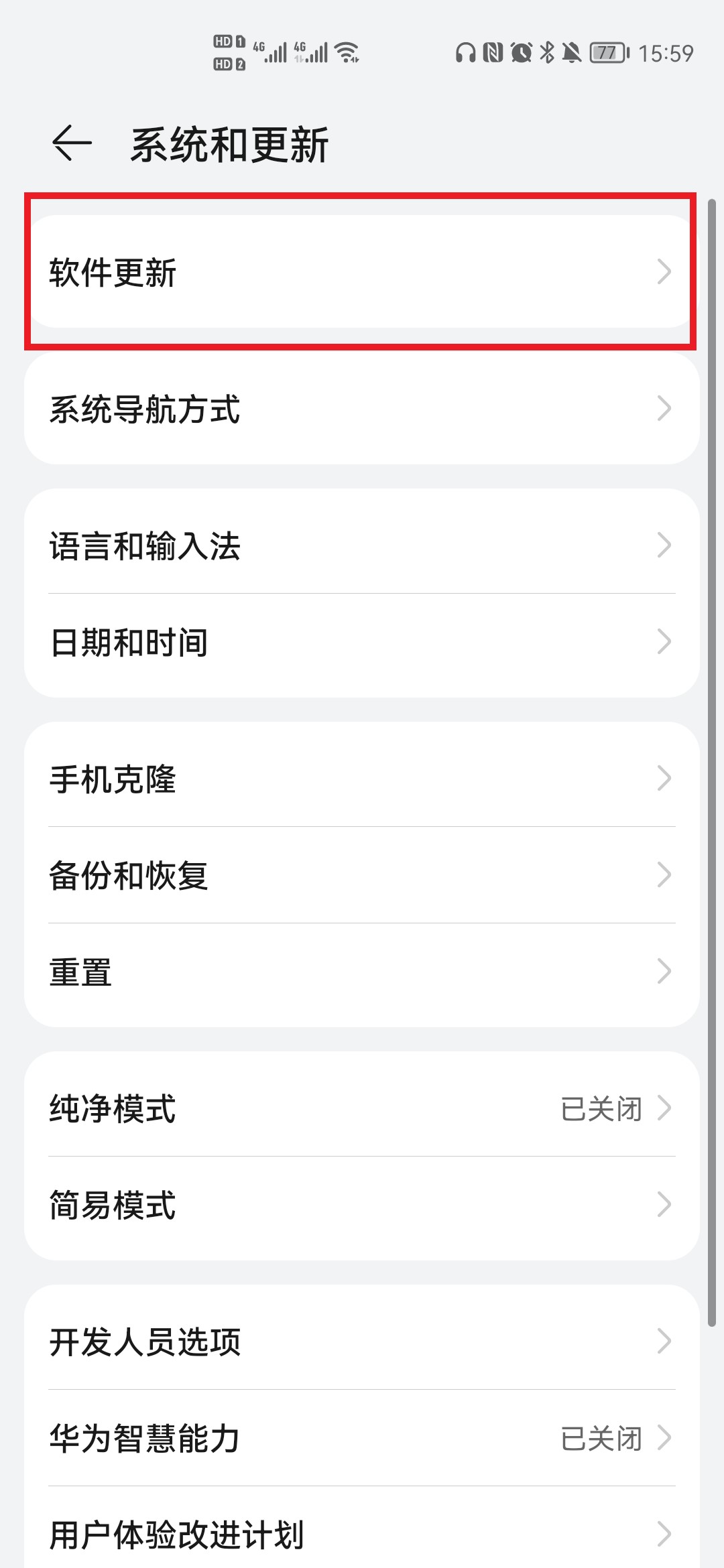Image resolution: width=724 pixels, height=1568 pixels.
Task: Open 系统导航方式 settings
Action: point(362,408)
